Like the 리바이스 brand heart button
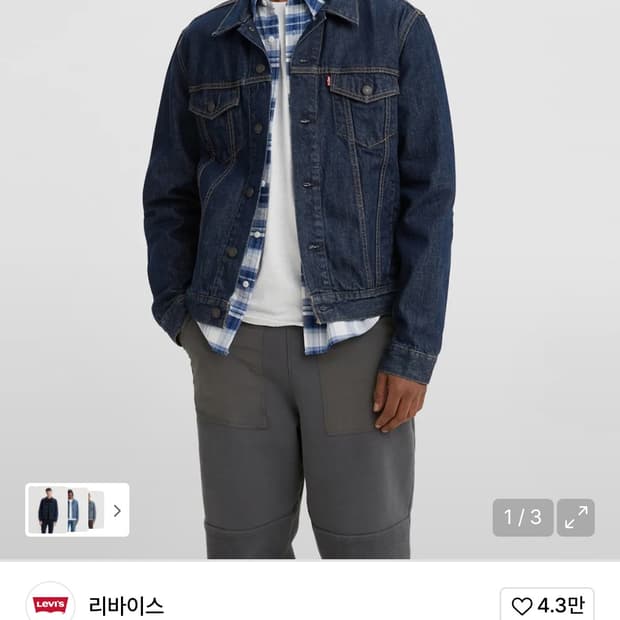 pyautogui.click(x=547, y=605)
